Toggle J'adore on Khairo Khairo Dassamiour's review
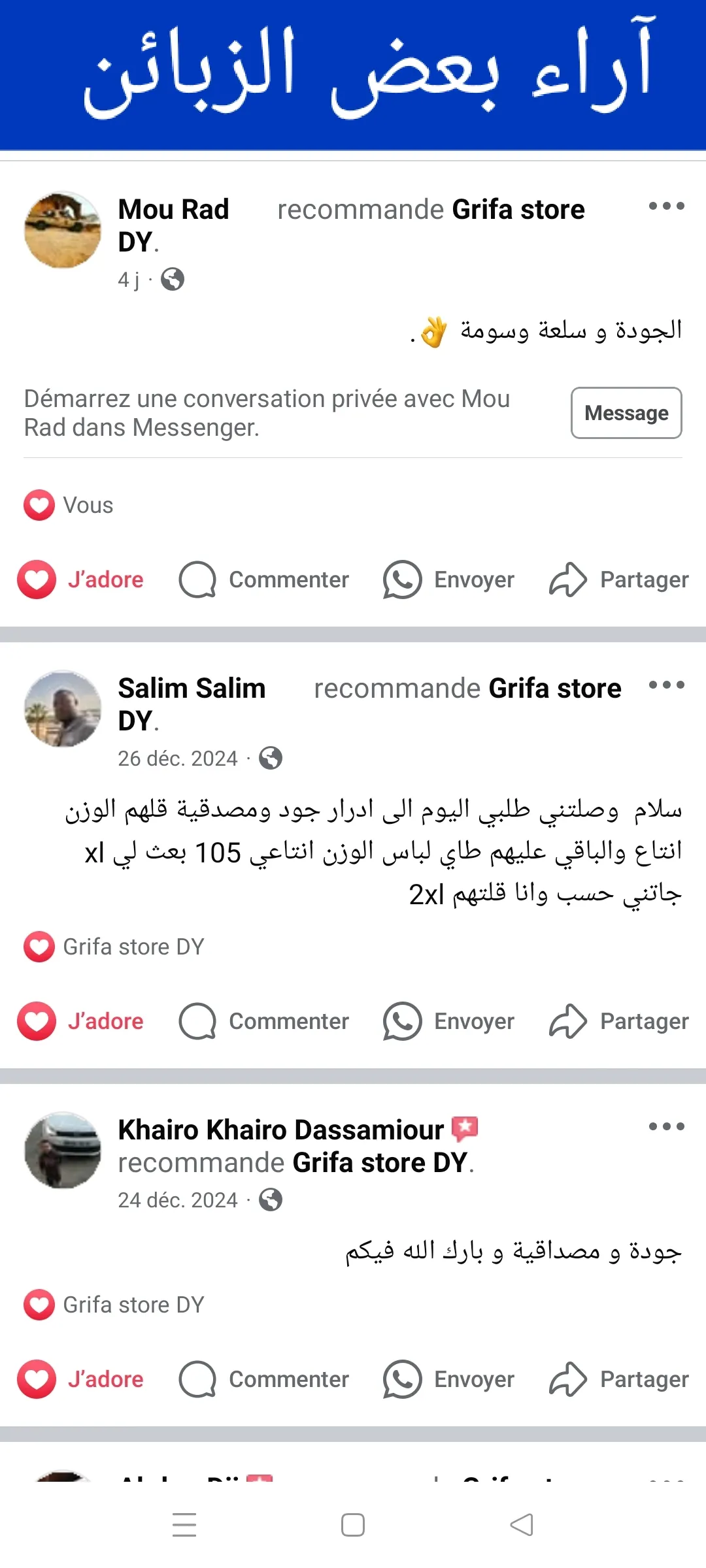The height and width of the screenshot is (1568, 706). click(x=80, y=1379)
